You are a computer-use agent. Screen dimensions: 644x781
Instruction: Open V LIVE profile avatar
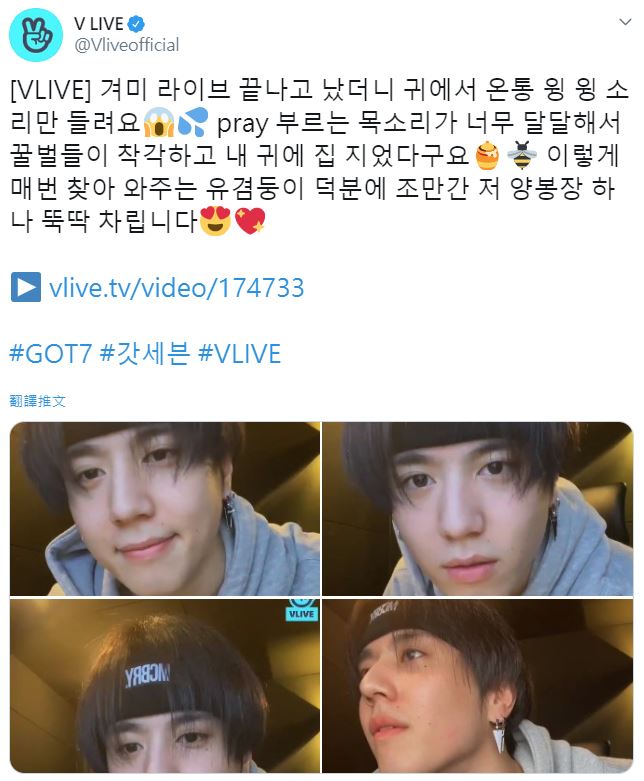click(x=35, y=34)
